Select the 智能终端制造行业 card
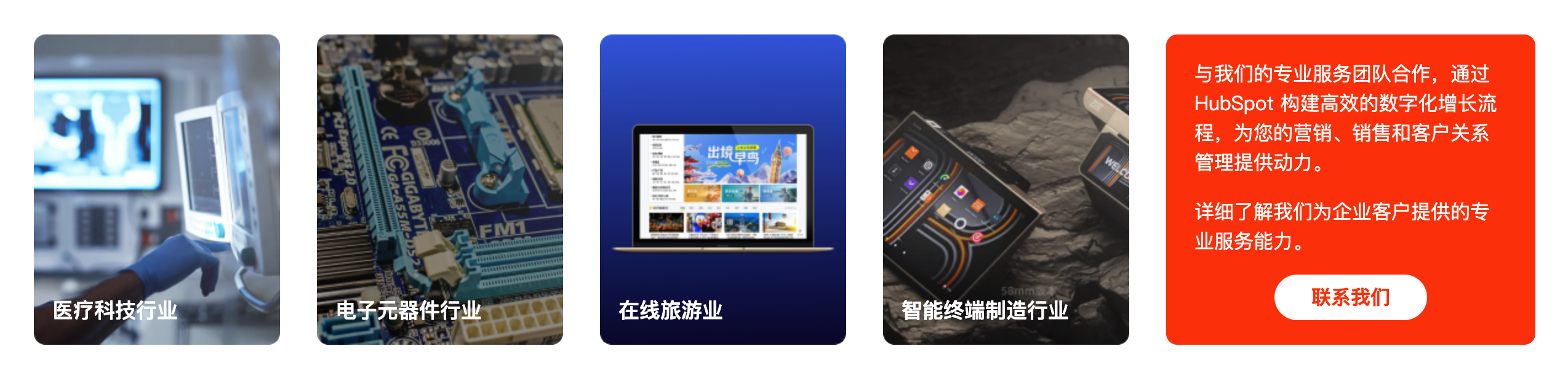The width and height of the screenshot is (1568, 378). [1006, 190]
